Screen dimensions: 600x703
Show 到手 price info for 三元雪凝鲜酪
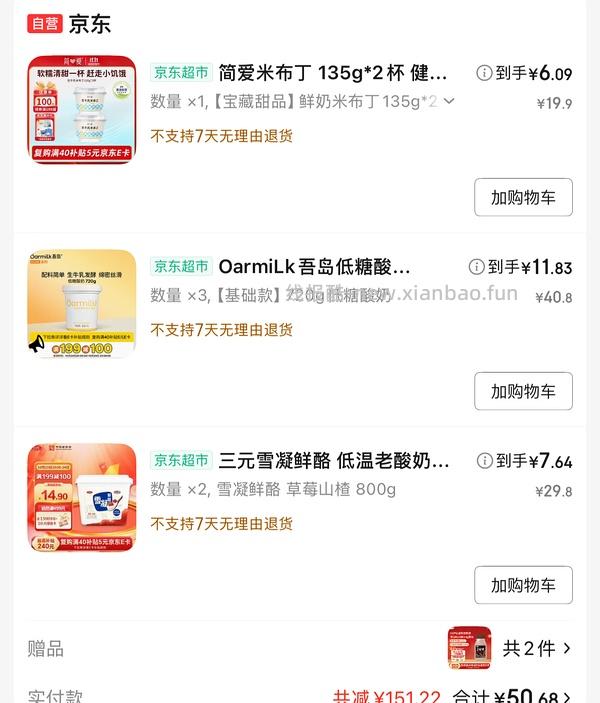485,461
